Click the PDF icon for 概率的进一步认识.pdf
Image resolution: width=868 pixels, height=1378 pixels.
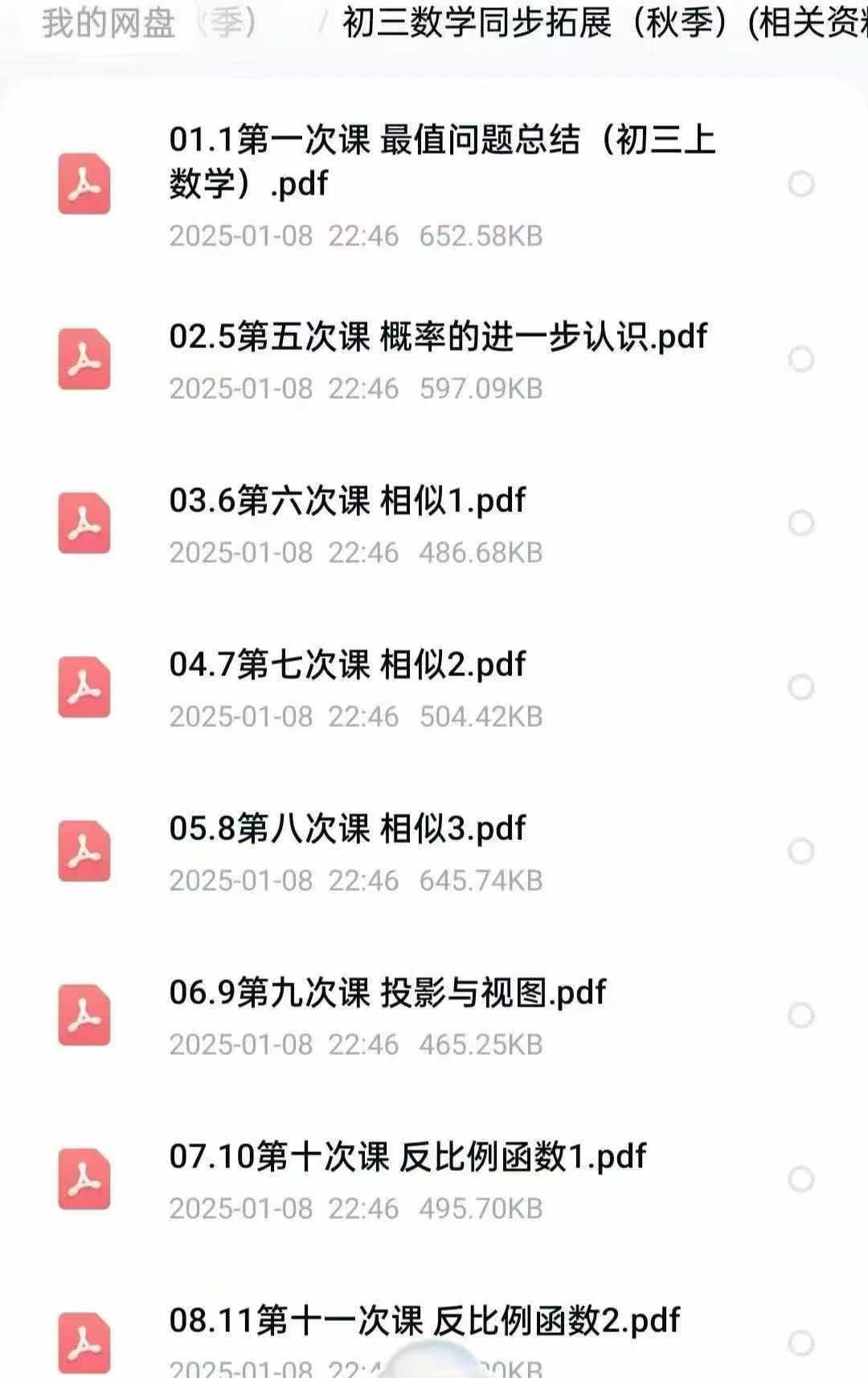click(x=84, y=360)
